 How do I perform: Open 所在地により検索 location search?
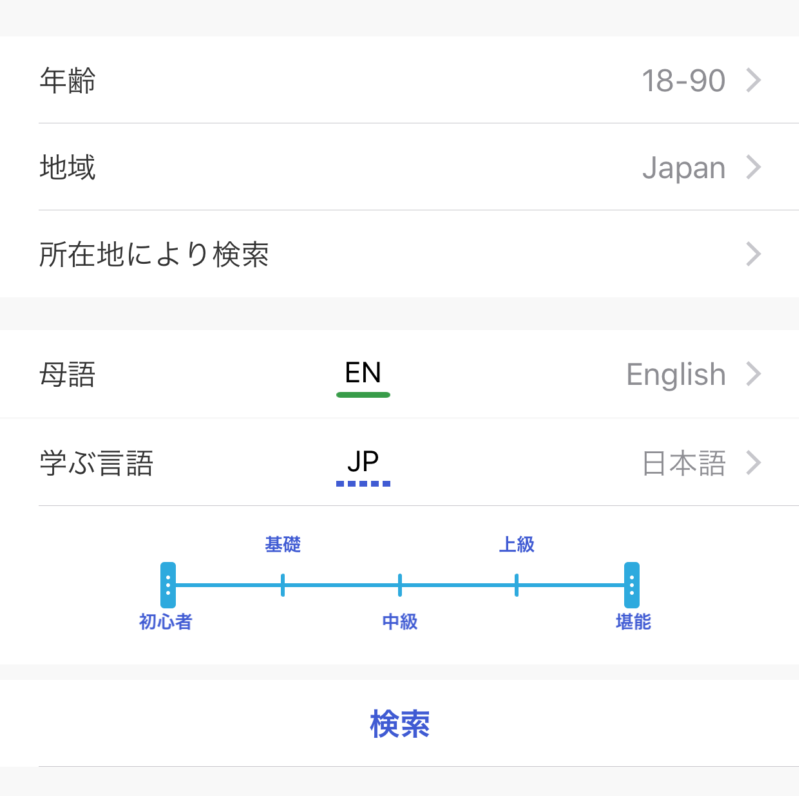pos(400,254)
